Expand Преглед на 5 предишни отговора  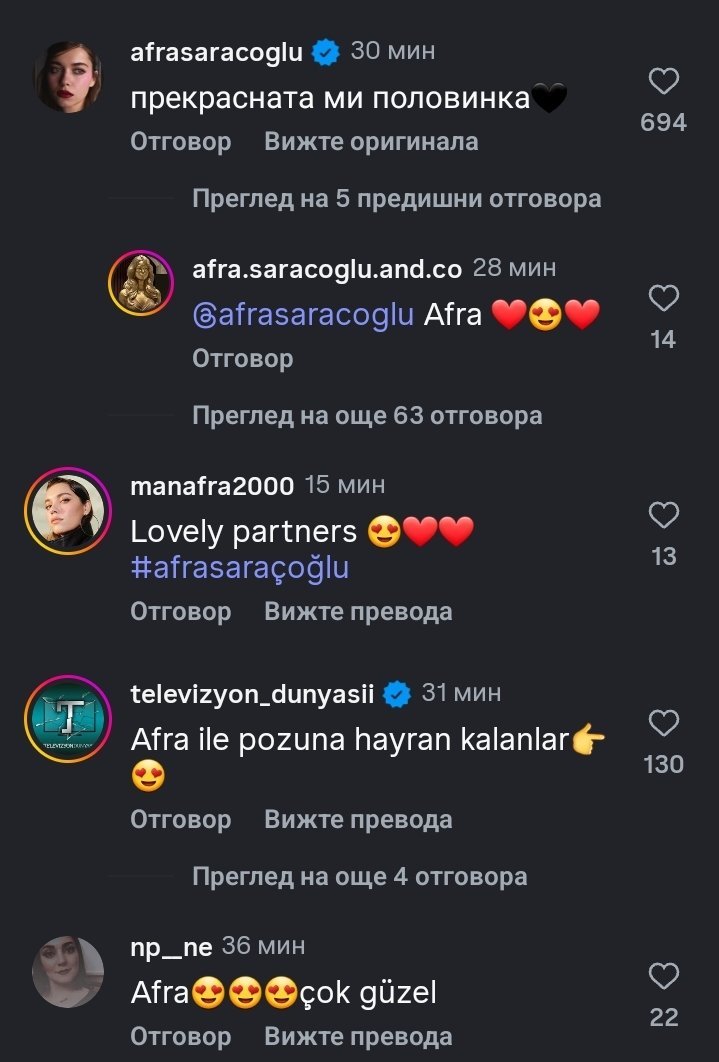tap(396, 199)
